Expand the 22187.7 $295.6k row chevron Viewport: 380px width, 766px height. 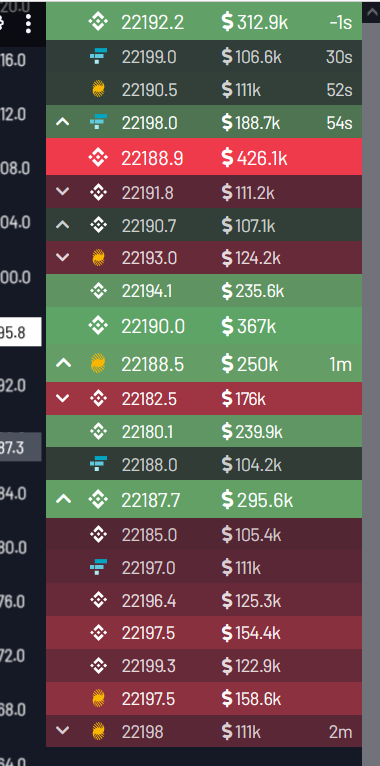point(63,499)
